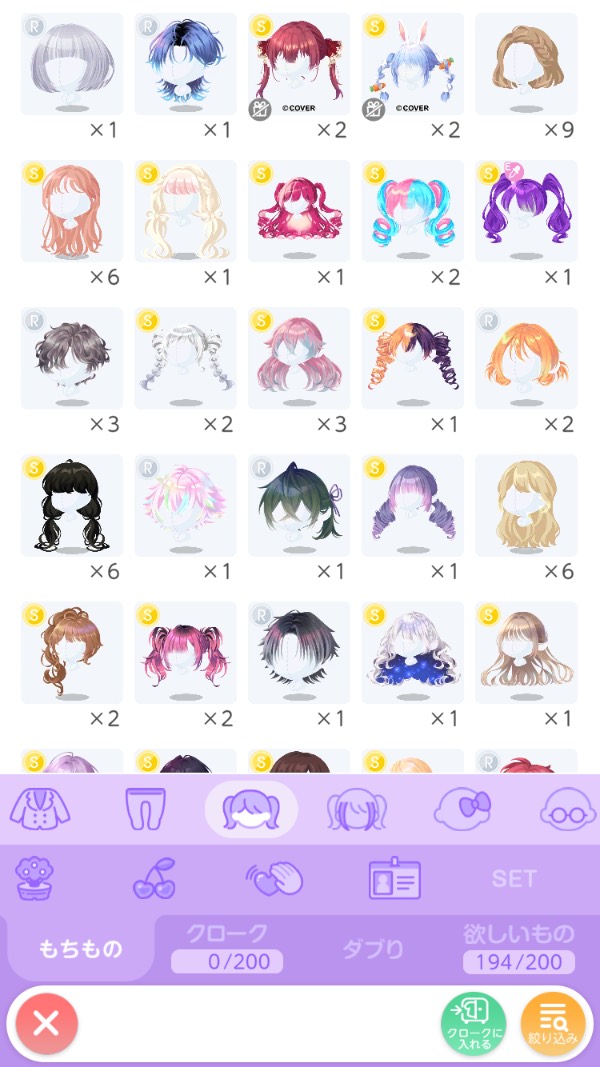Select the waving hand category
The image size is (600, 1067).
(x=274, y=879)
